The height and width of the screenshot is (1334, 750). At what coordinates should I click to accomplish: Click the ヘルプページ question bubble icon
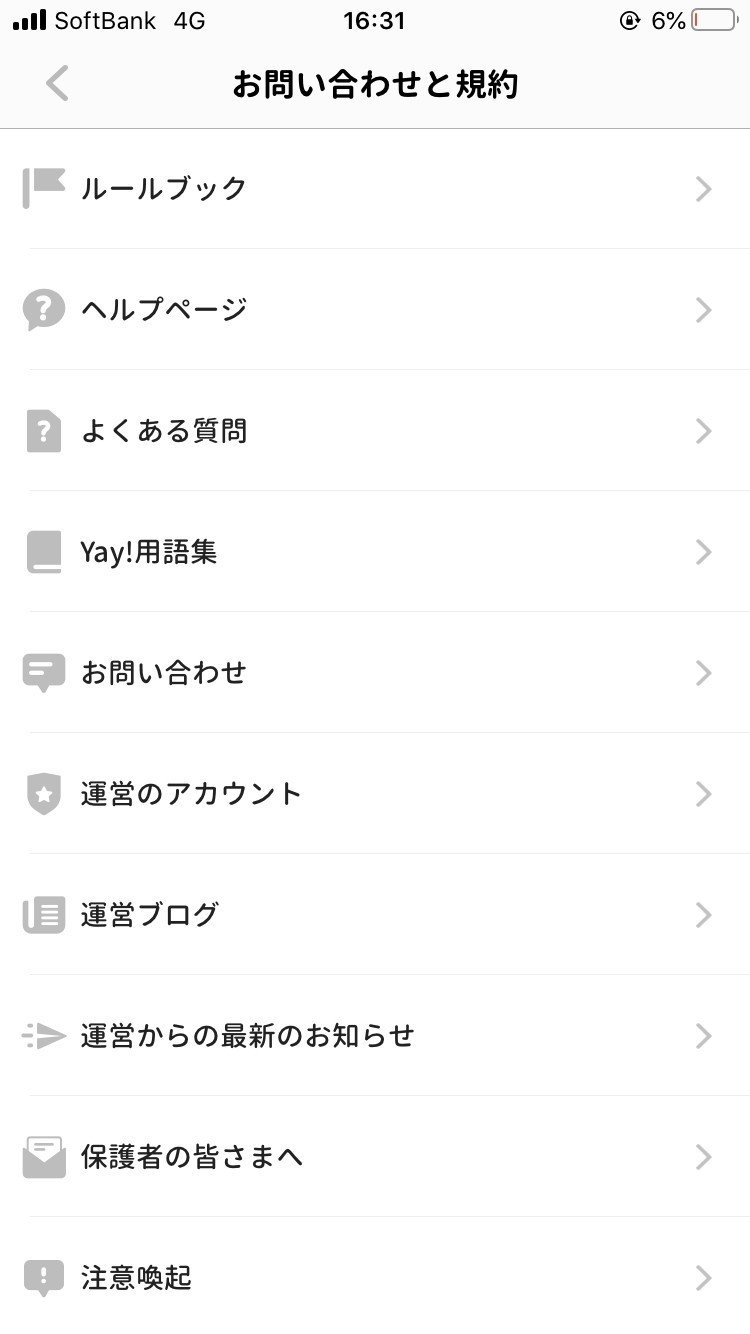(42, 310)
